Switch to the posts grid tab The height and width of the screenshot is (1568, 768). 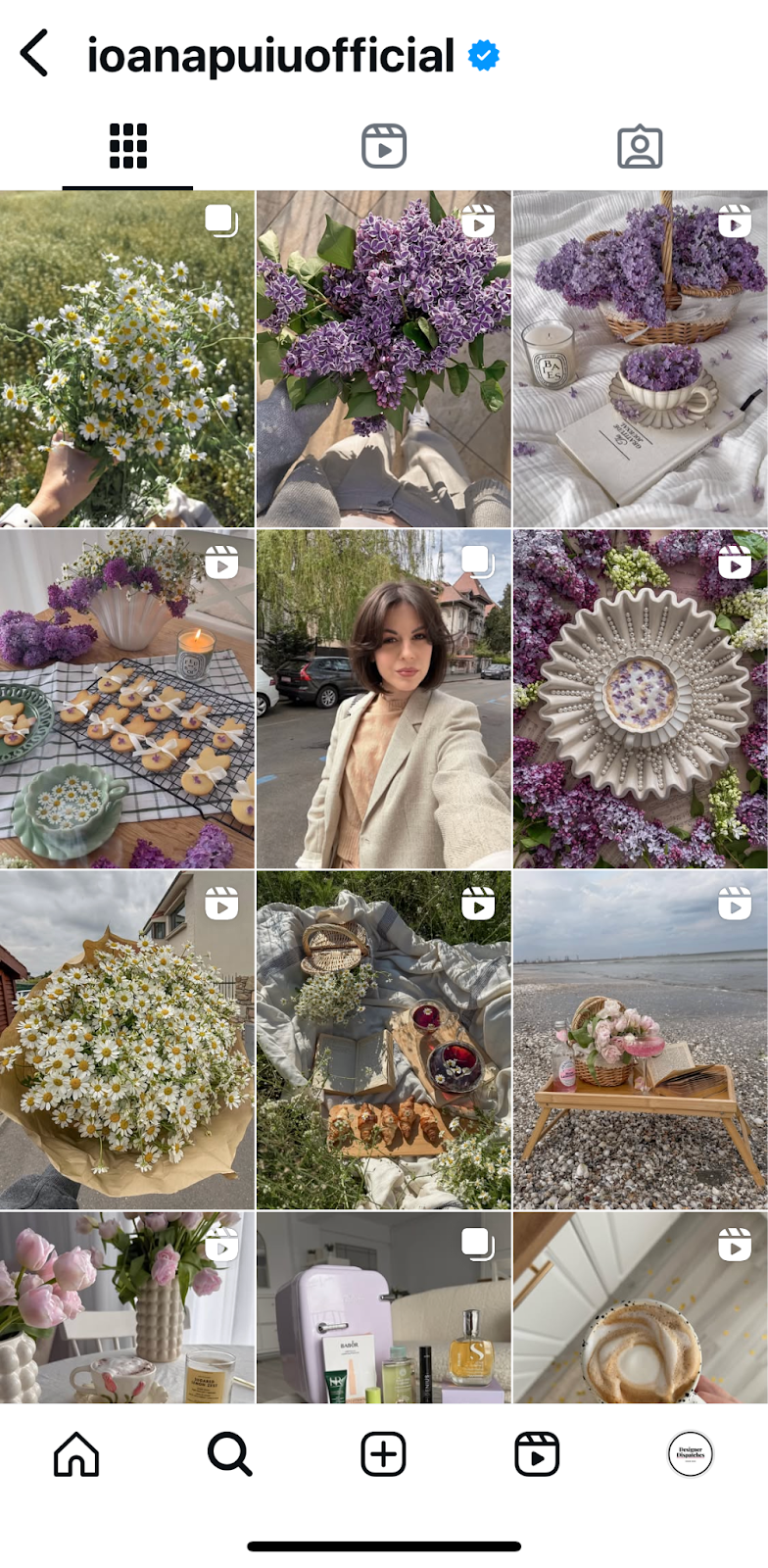click(x=127, y=147)
